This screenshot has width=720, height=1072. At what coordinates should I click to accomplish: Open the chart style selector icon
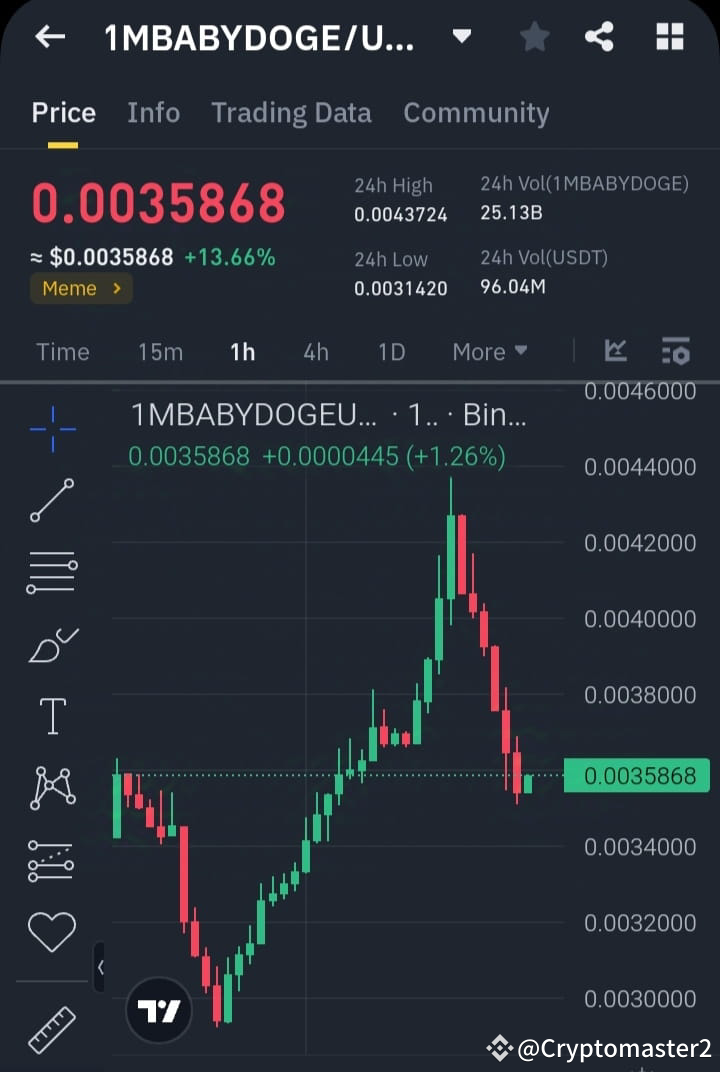(615, 351)
